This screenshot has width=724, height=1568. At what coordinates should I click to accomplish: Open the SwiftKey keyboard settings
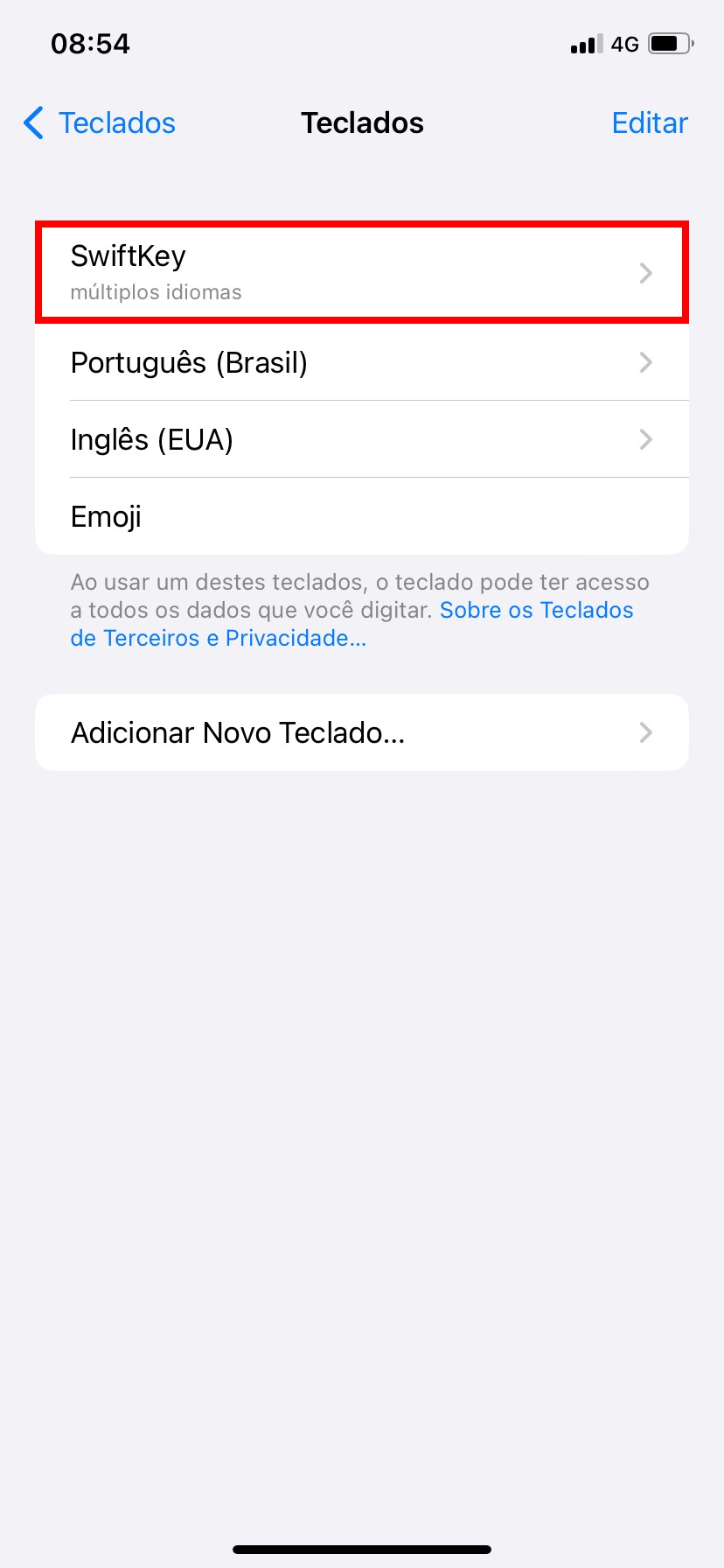[x=361, y=272]
